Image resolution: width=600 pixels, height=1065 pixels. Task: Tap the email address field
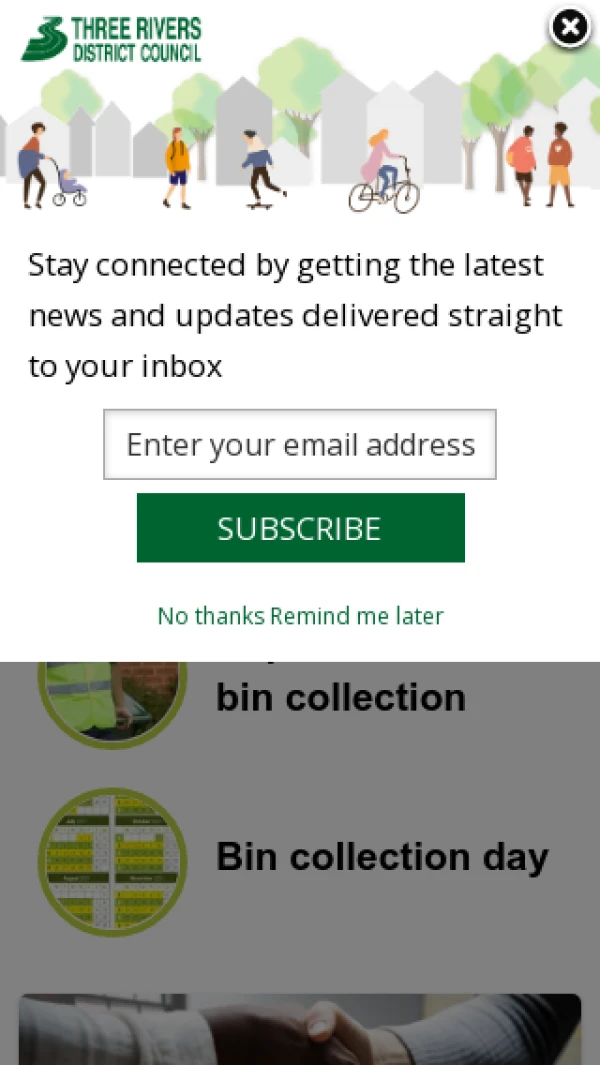tap(300, 444)
